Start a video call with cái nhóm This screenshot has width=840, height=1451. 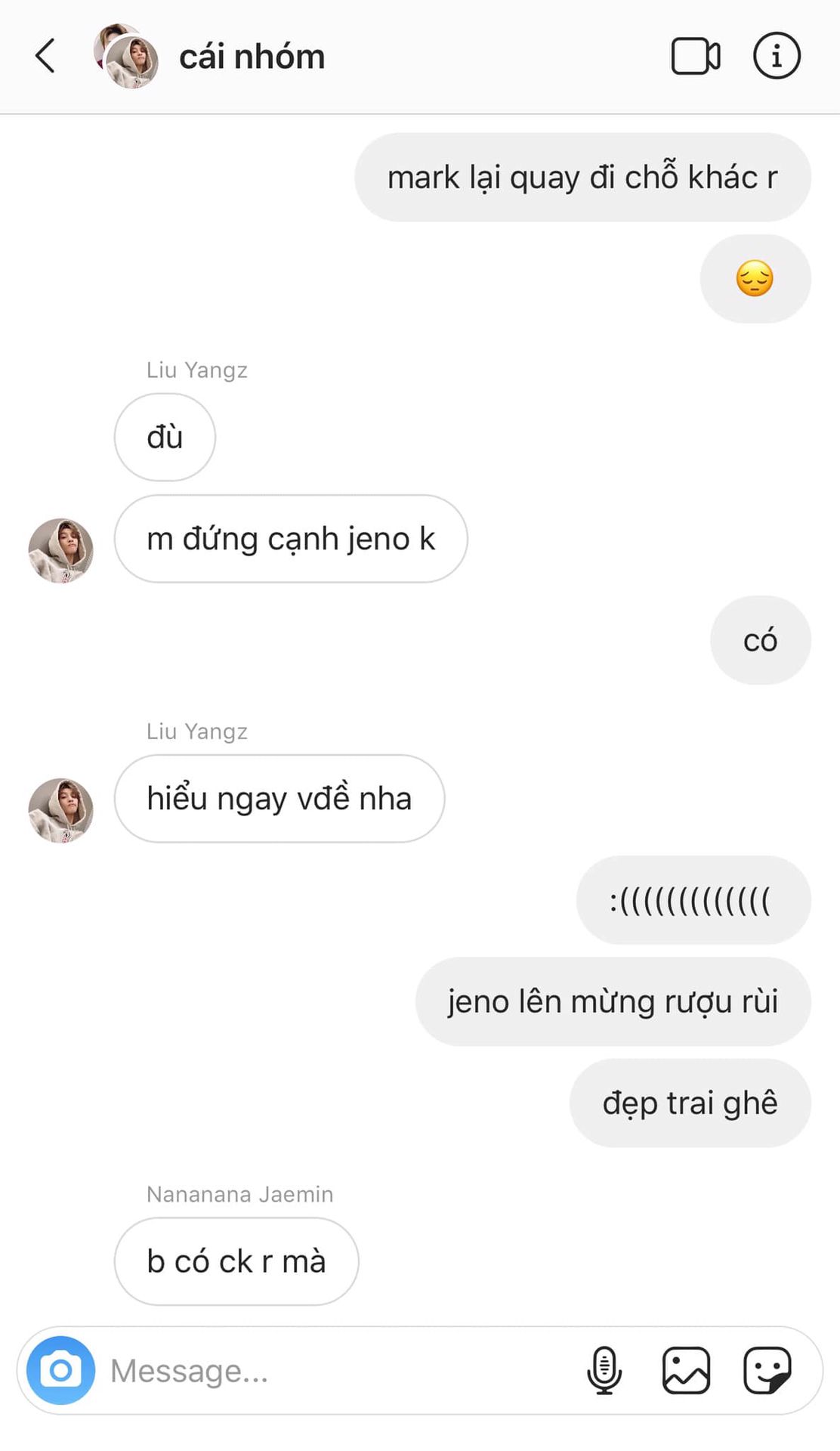[x=695, y=56]
